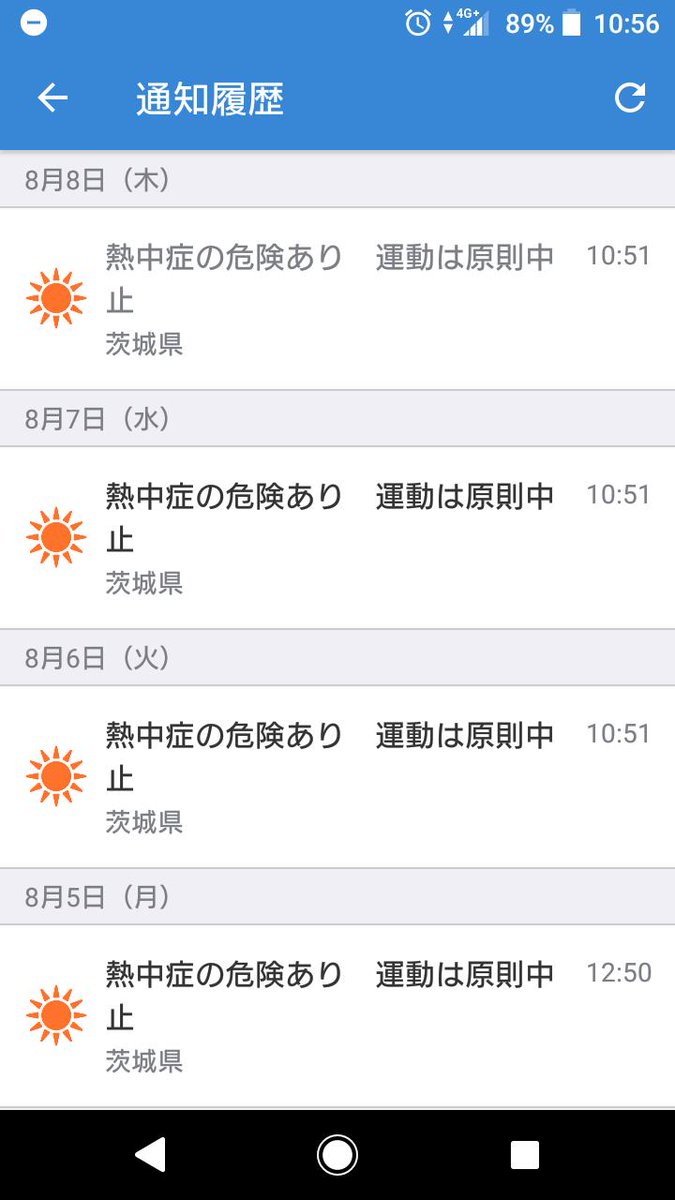Go back from the 通知履歴 screen
Image resolution: width=675 pixels, height=1200 pixels.
pyautogui.click(x=53, y=98)
